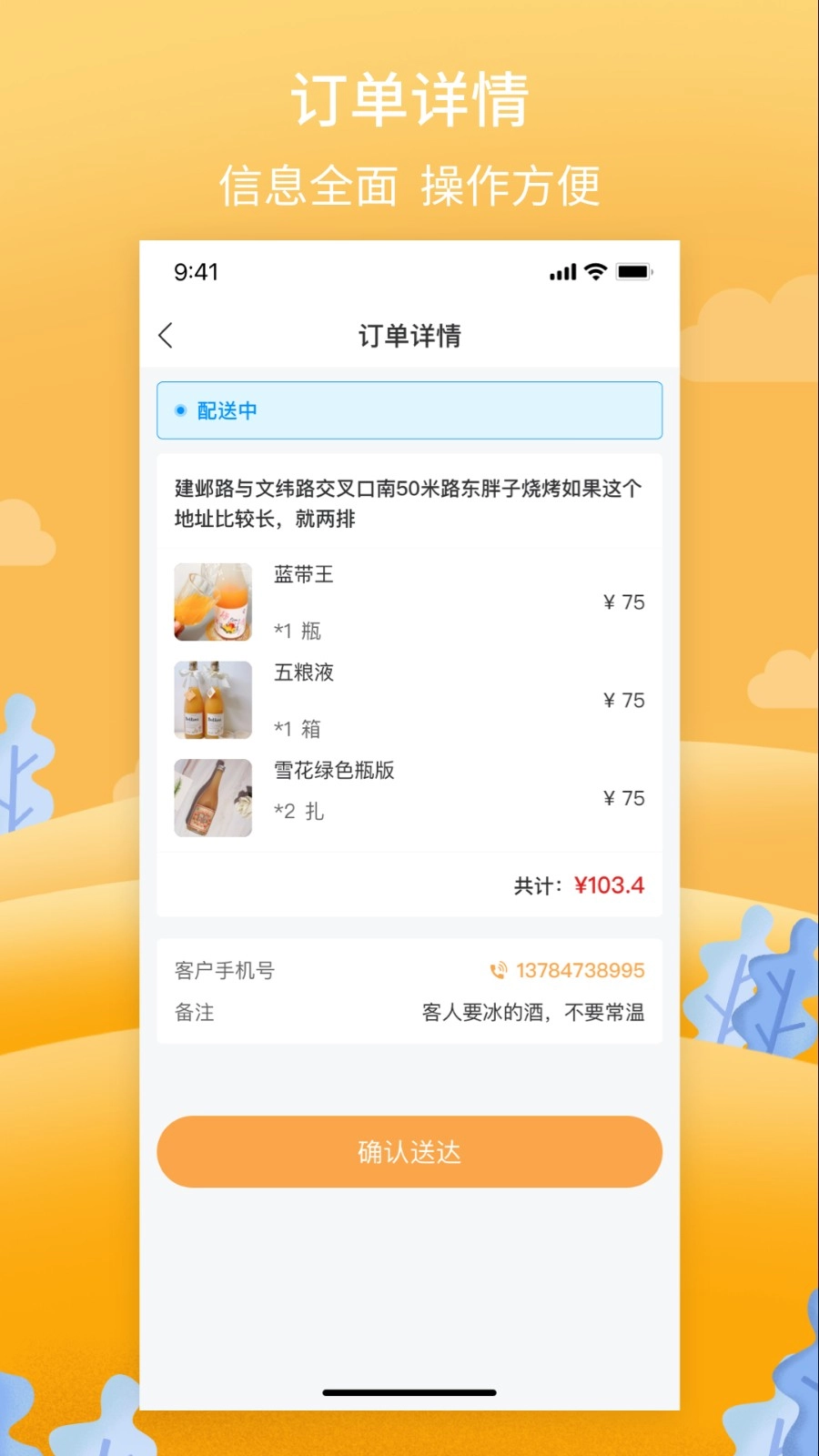
Task: Open the 五粮液 product thumbnail image
Action: click(212, 700)
